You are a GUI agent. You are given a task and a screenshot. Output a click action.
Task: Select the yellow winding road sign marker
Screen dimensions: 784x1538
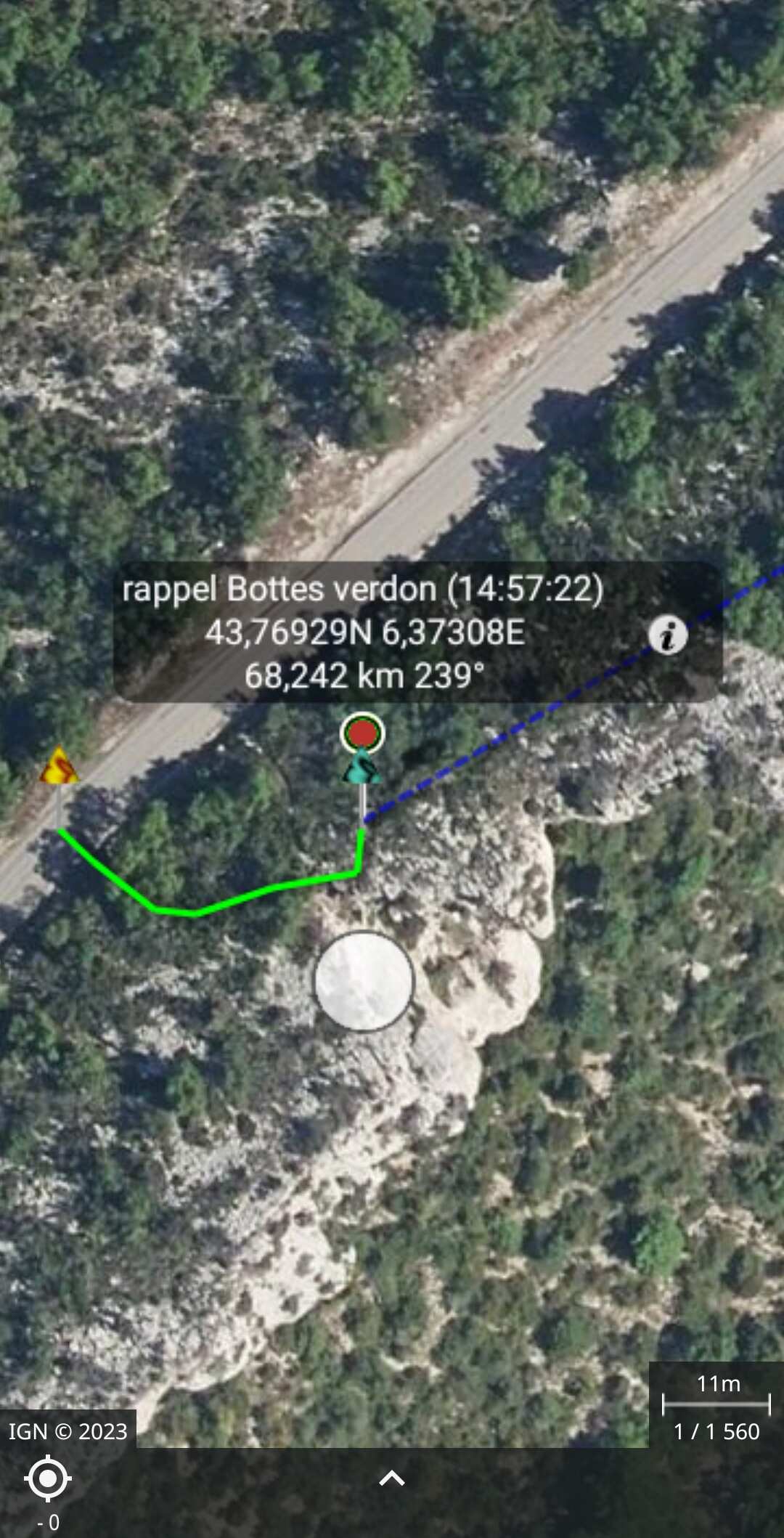point(59,766)
